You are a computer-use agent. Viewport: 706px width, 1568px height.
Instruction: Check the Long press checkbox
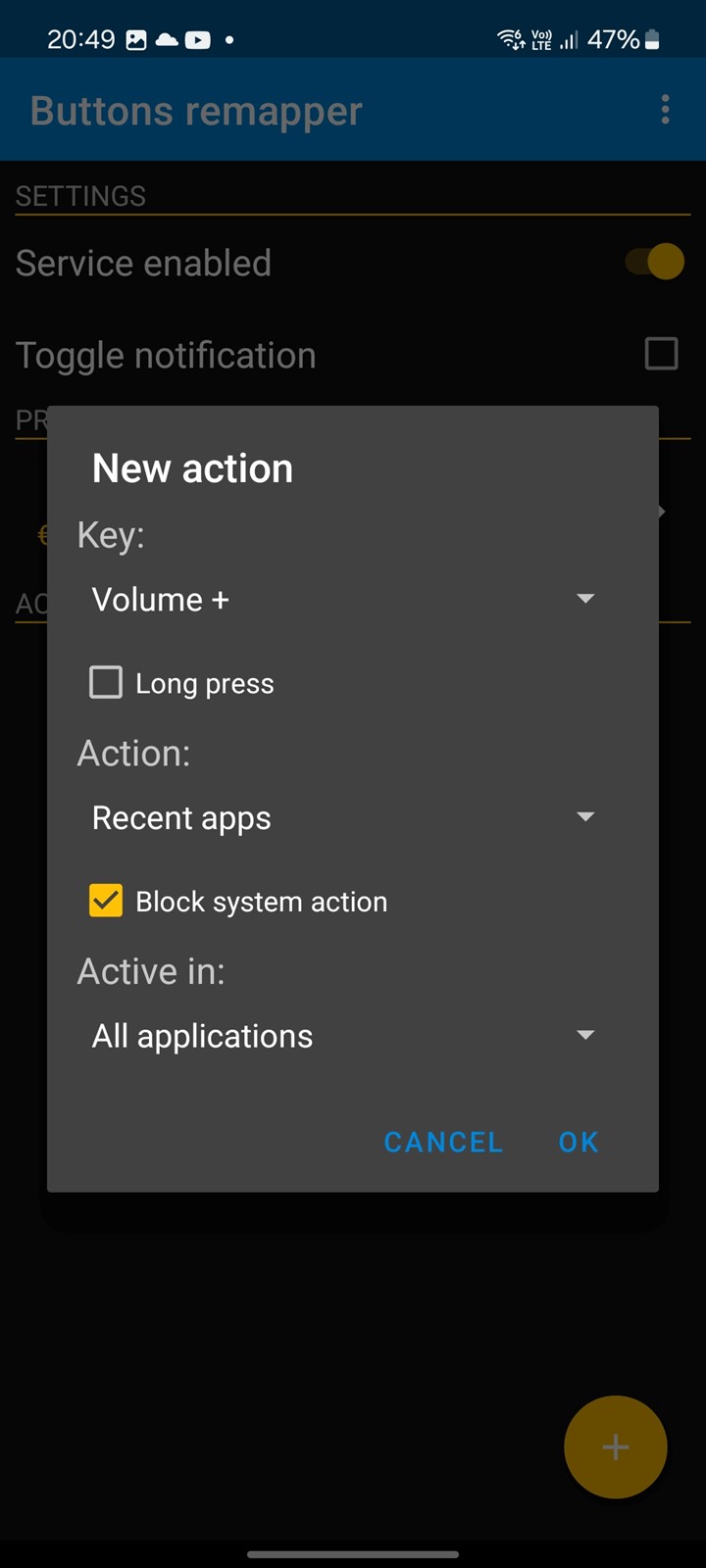[106, 682]
